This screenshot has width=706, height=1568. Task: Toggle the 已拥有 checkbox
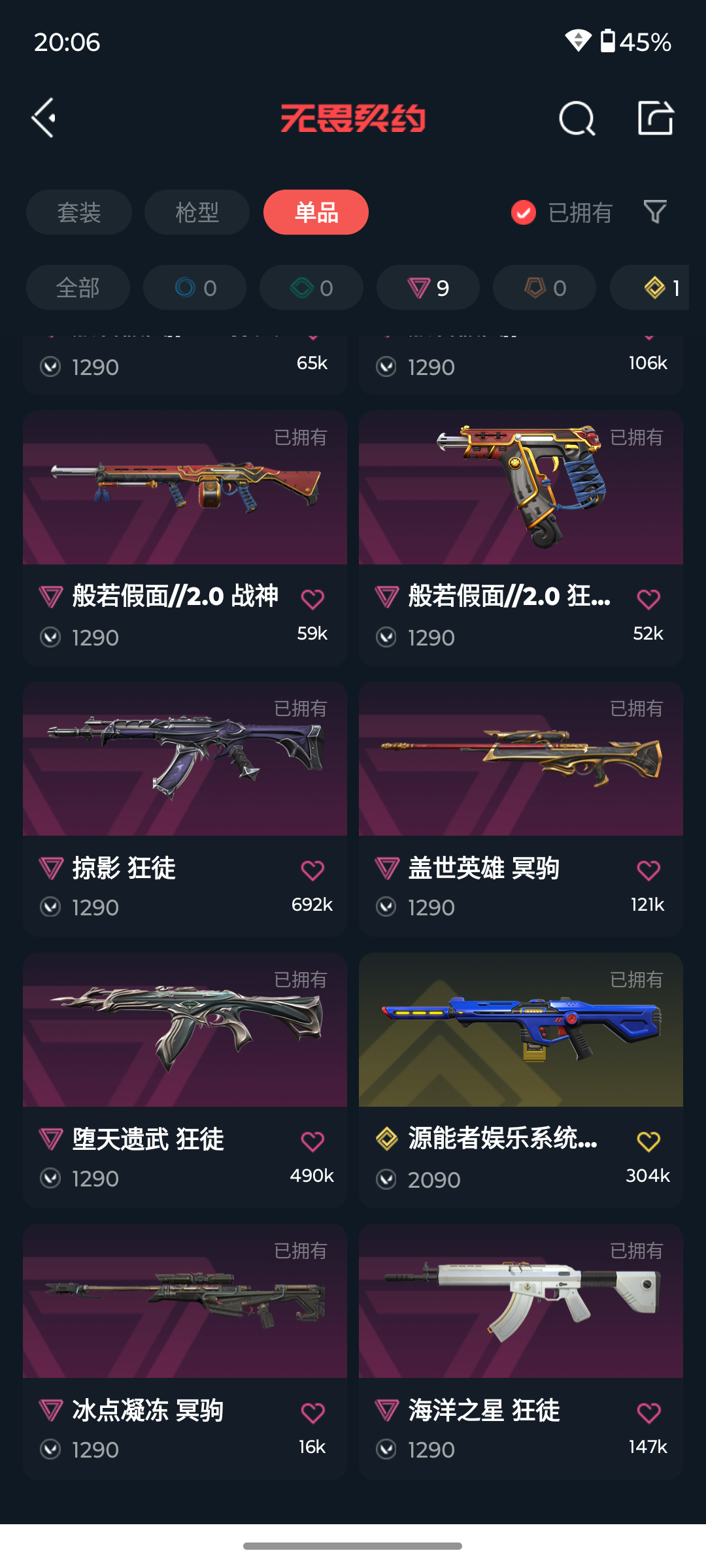(524, 212)
